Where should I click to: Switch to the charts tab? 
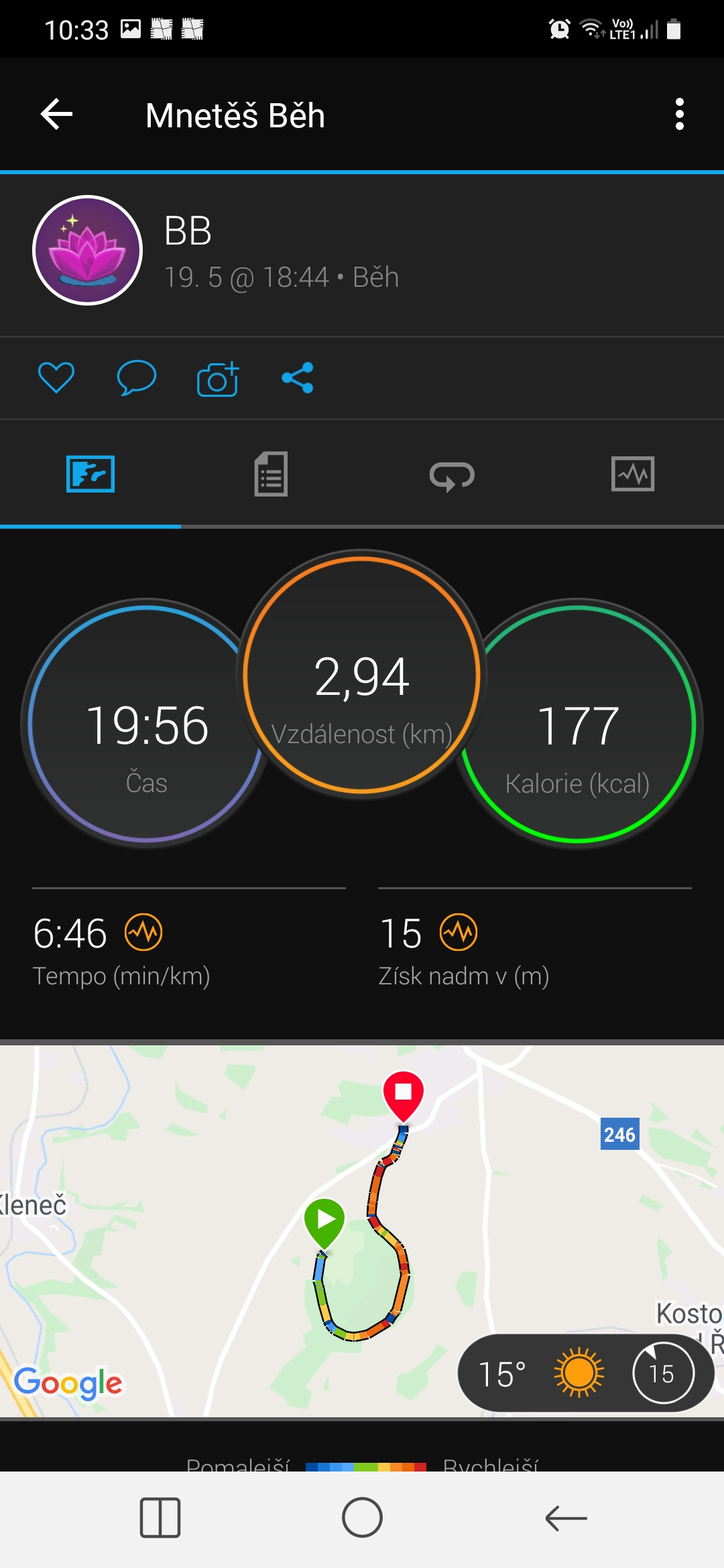click(633, 474)
